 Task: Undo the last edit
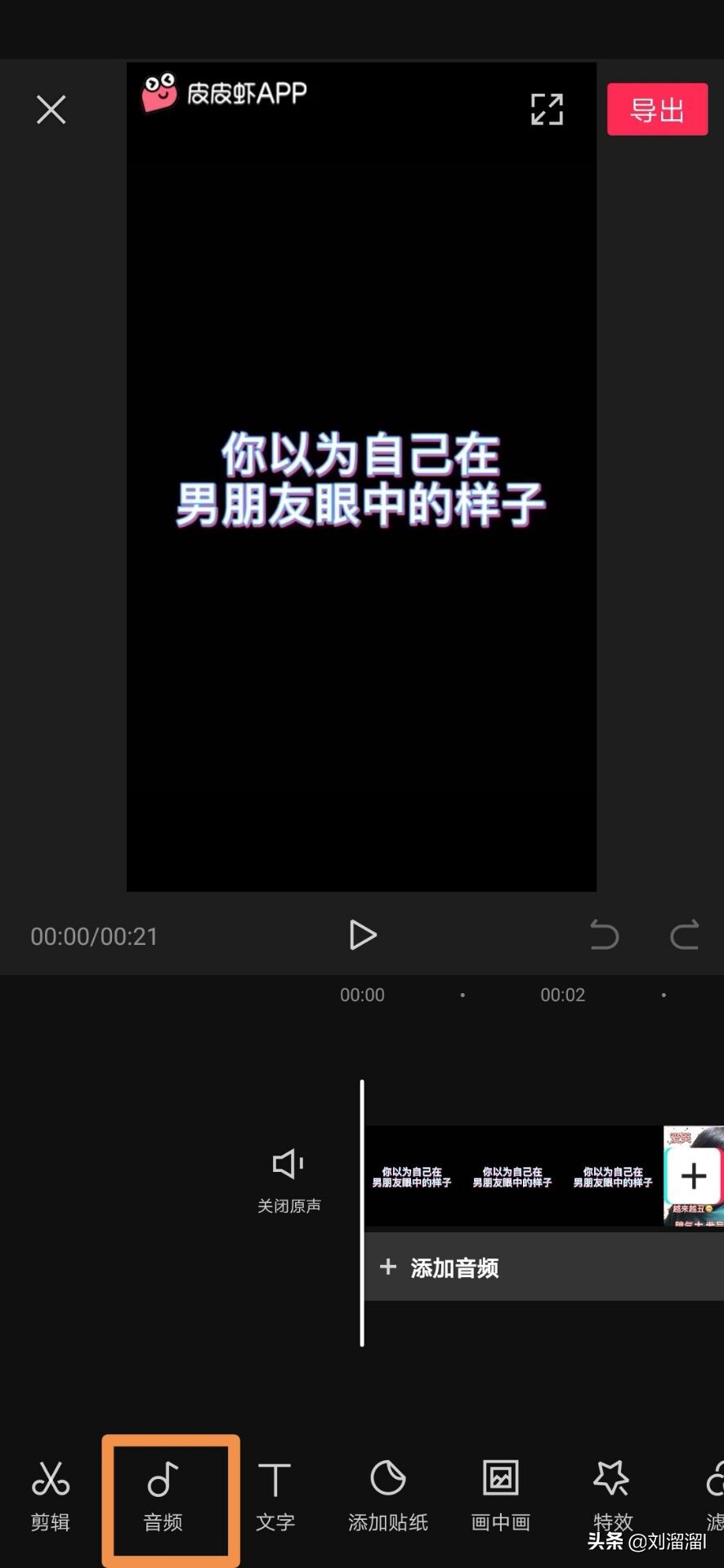tap(605, 935)
